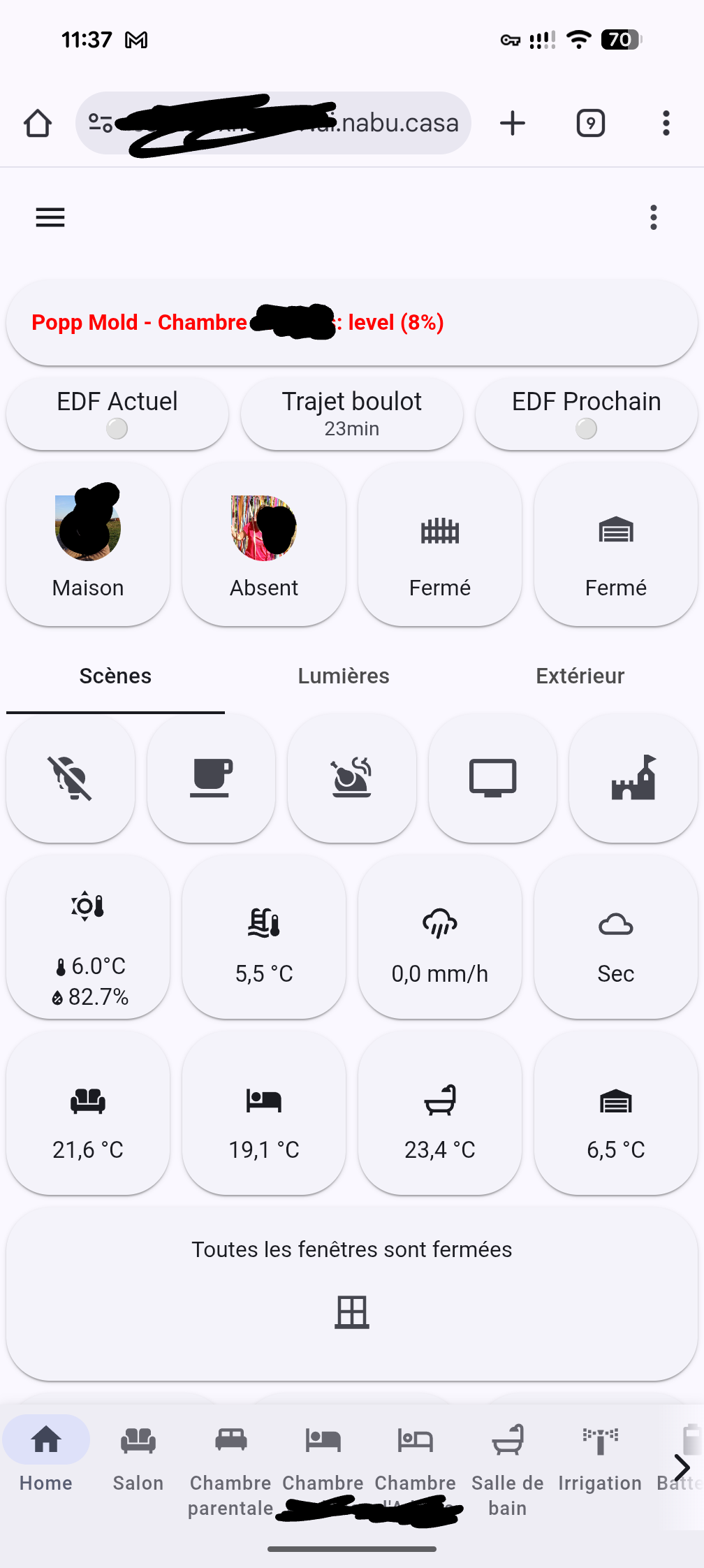This screenshot has width=704, height=1568.
Task: Switch to the Lumières tab
Action: 344,676
